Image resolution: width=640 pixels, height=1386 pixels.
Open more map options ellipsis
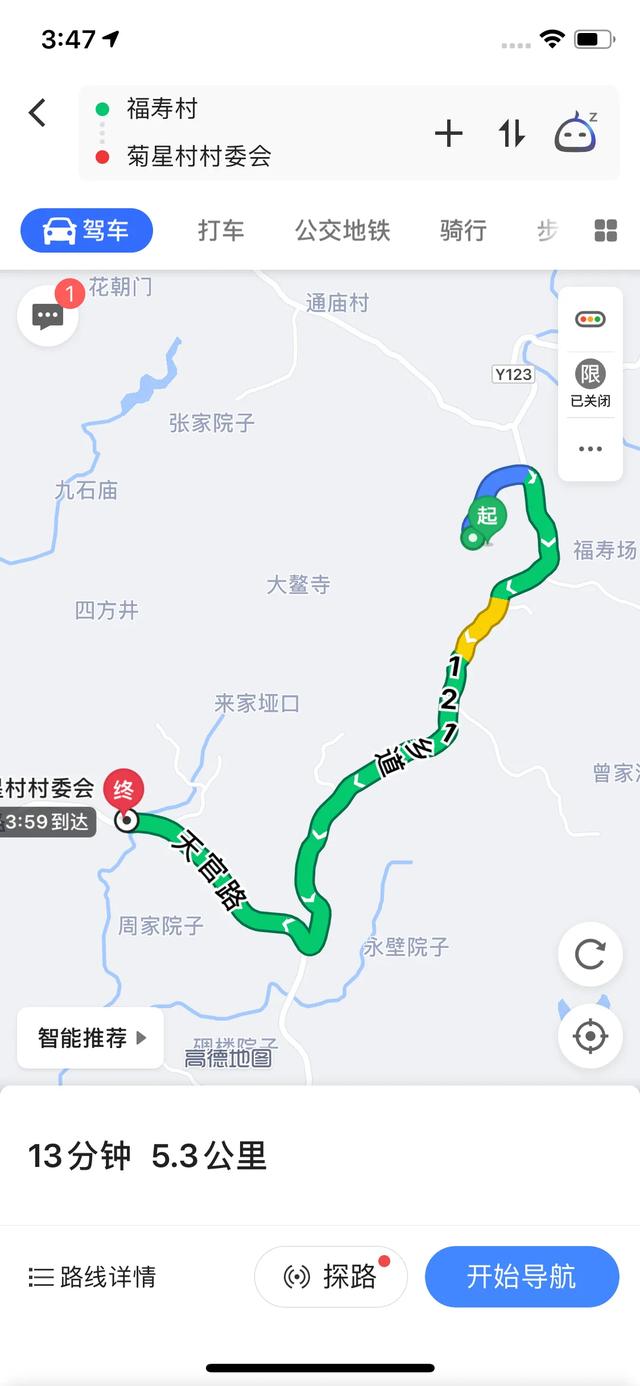(x=590, y=449)
